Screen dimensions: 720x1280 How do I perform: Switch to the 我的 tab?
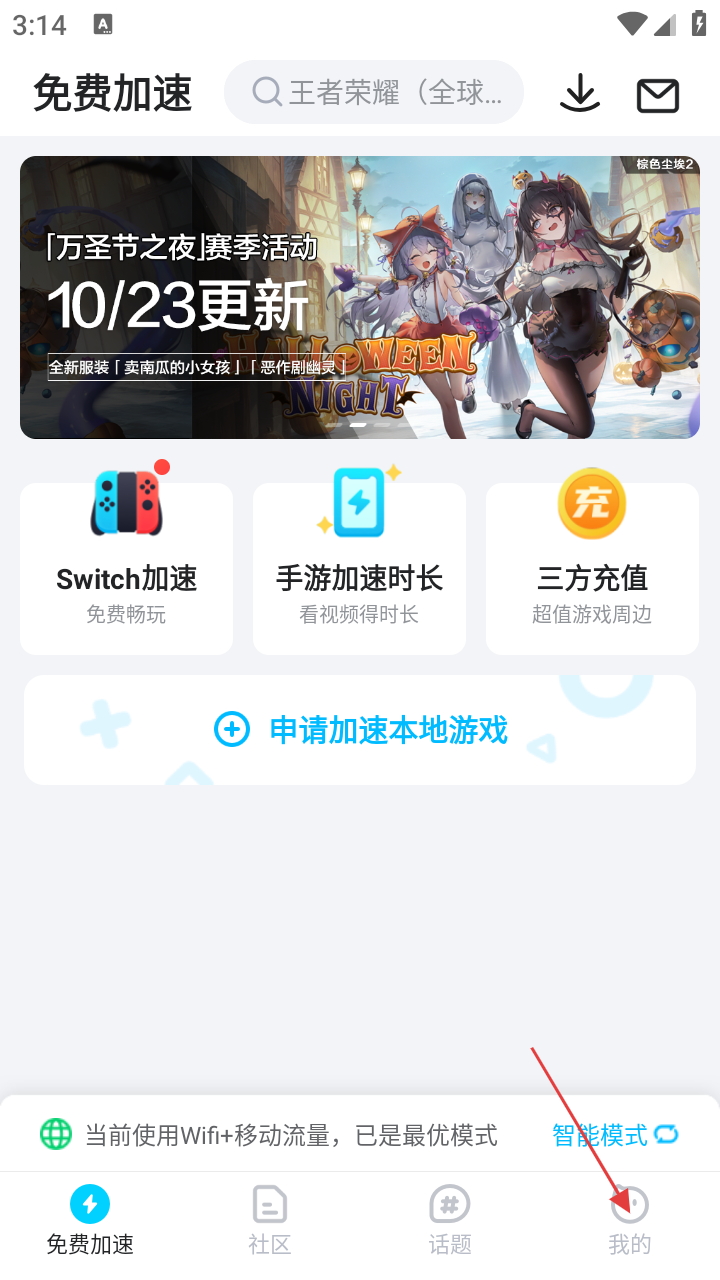630,1220
